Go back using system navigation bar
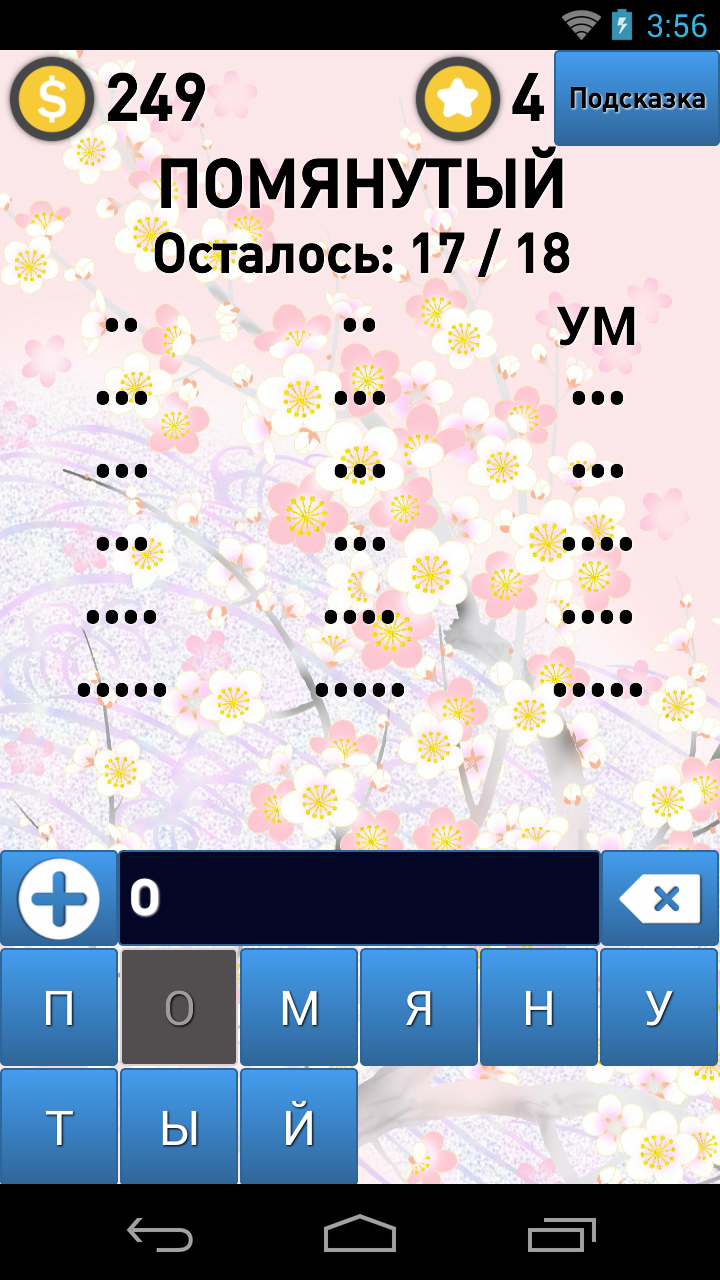Screen dimensions: 720x1280 coord(160,1234)
